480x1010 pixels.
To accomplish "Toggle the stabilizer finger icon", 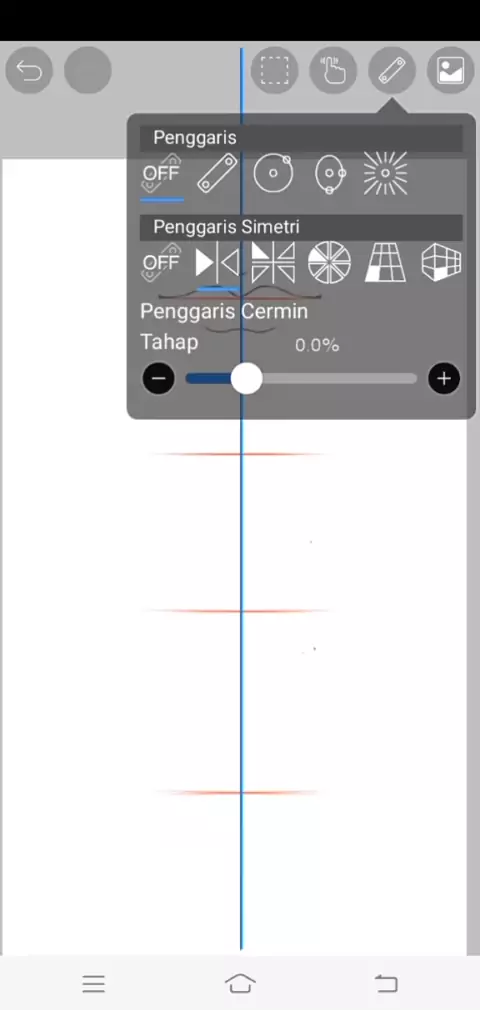I will tap(333, 70).
